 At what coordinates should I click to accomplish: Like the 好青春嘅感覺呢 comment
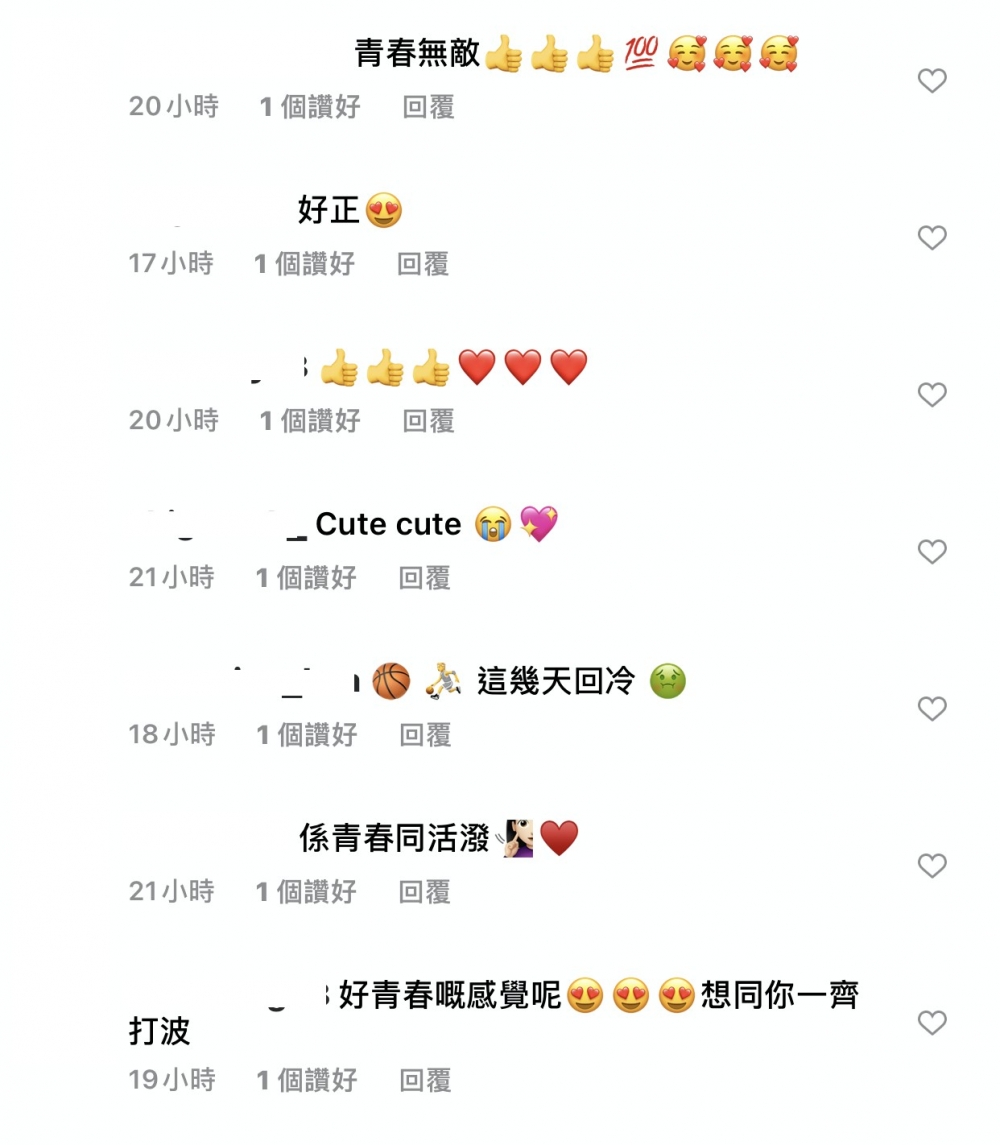click(932, 1023)
